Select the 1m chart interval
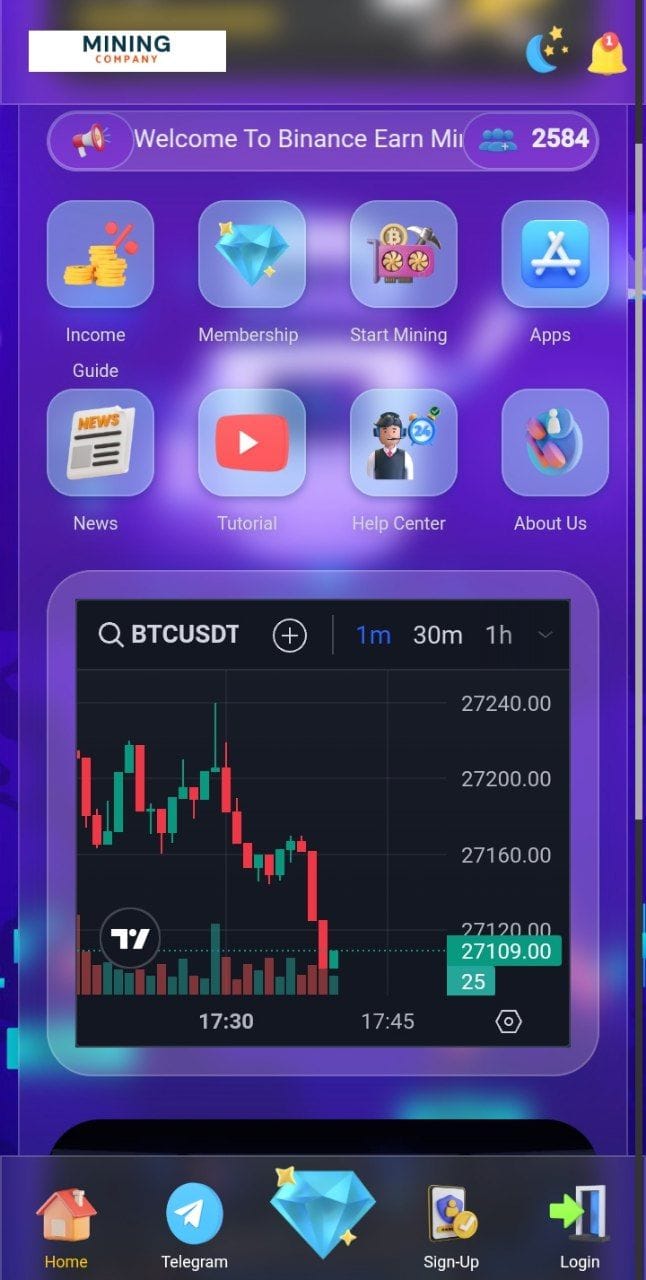Image resolution: width=646 pixels, height=1280 pixels. 373,635
